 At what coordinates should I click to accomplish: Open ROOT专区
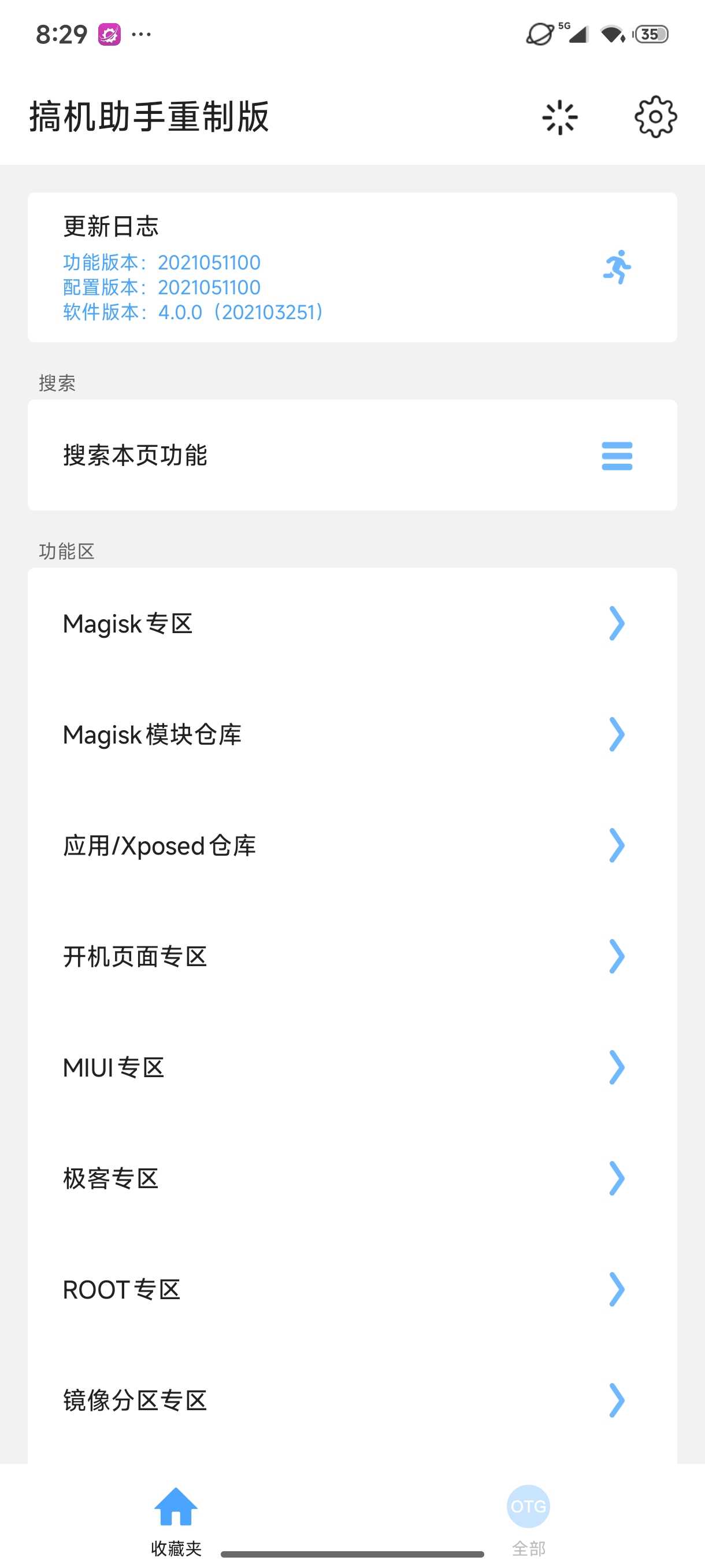pos(351,1289)
